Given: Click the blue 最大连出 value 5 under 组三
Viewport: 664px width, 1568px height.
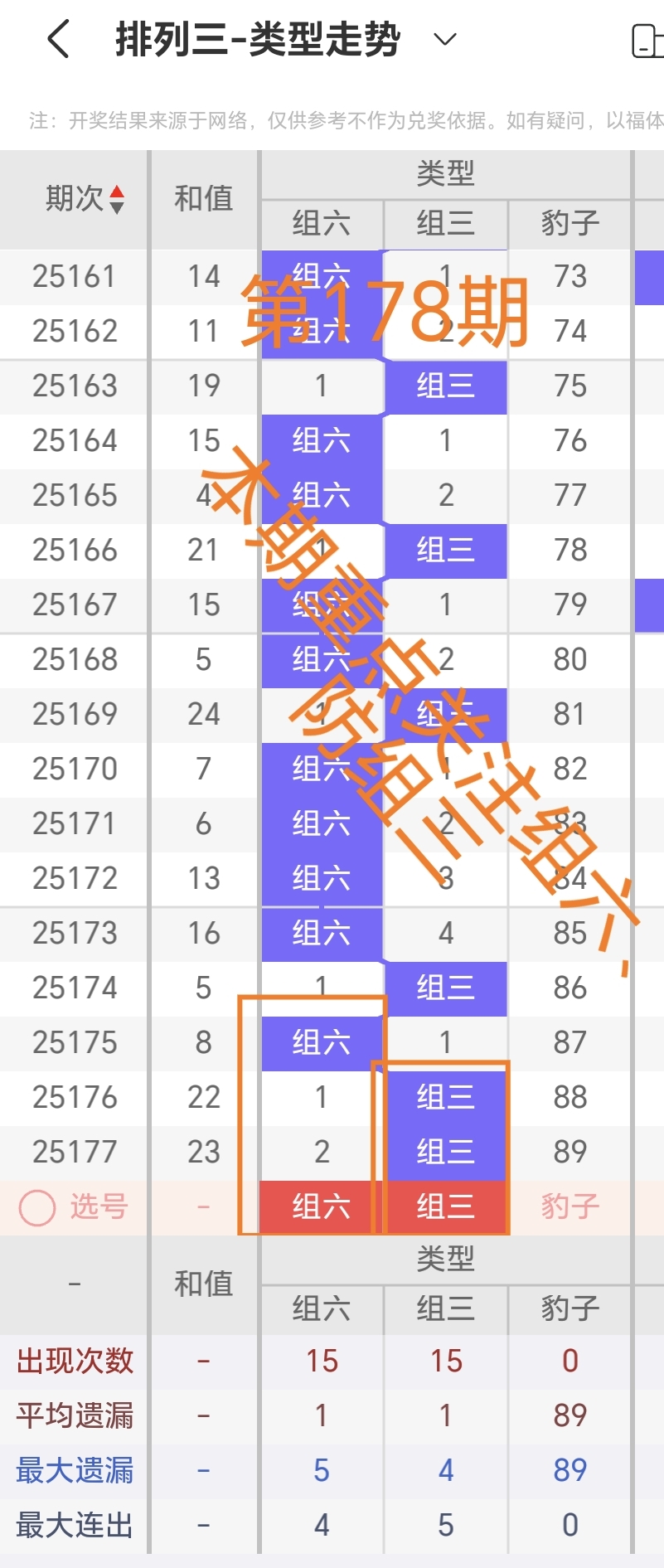Looking at the screenshot, I should (445, 1524).
